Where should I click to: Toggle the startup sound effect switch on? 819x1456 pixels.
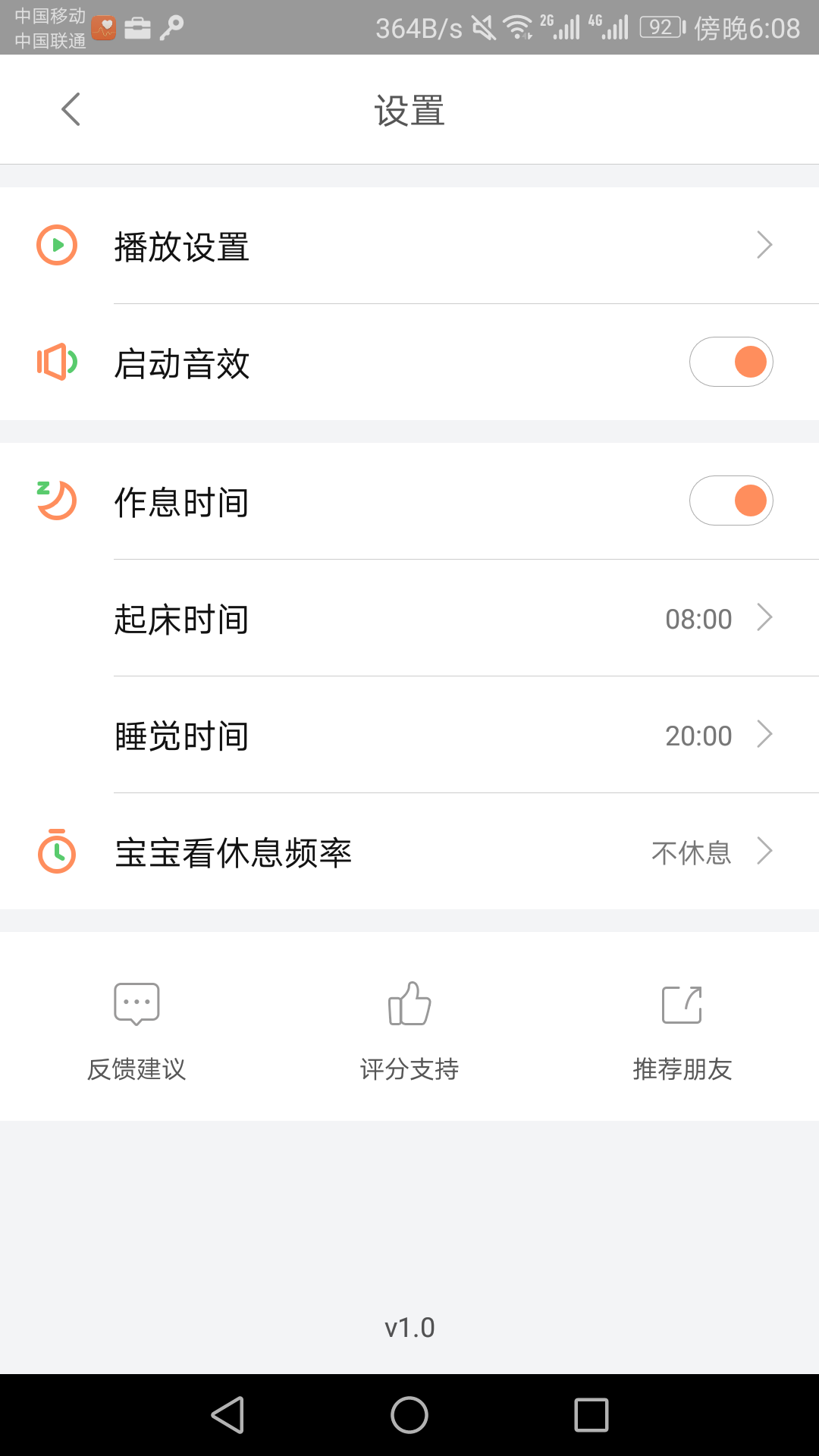pyautogui.click(x=731, y=362)
